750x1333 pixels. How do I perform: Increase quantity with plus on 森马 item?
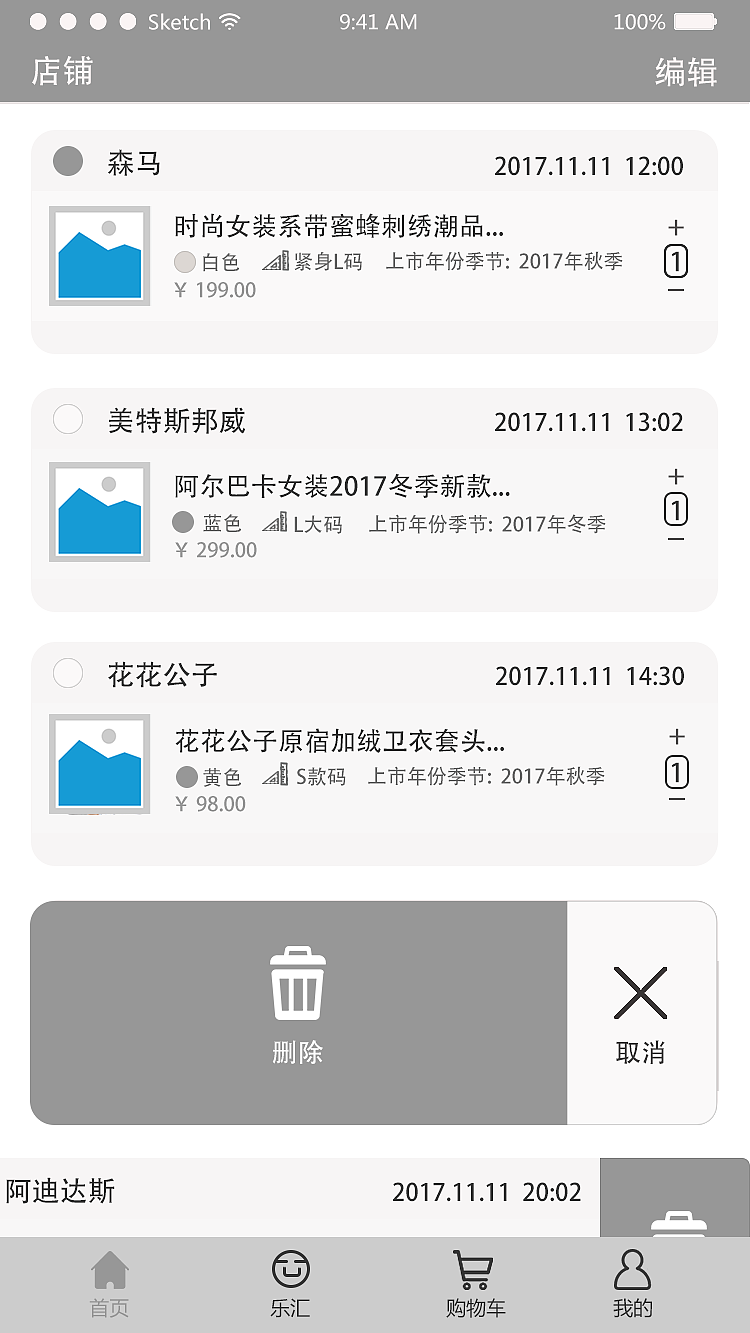point(676,227)
